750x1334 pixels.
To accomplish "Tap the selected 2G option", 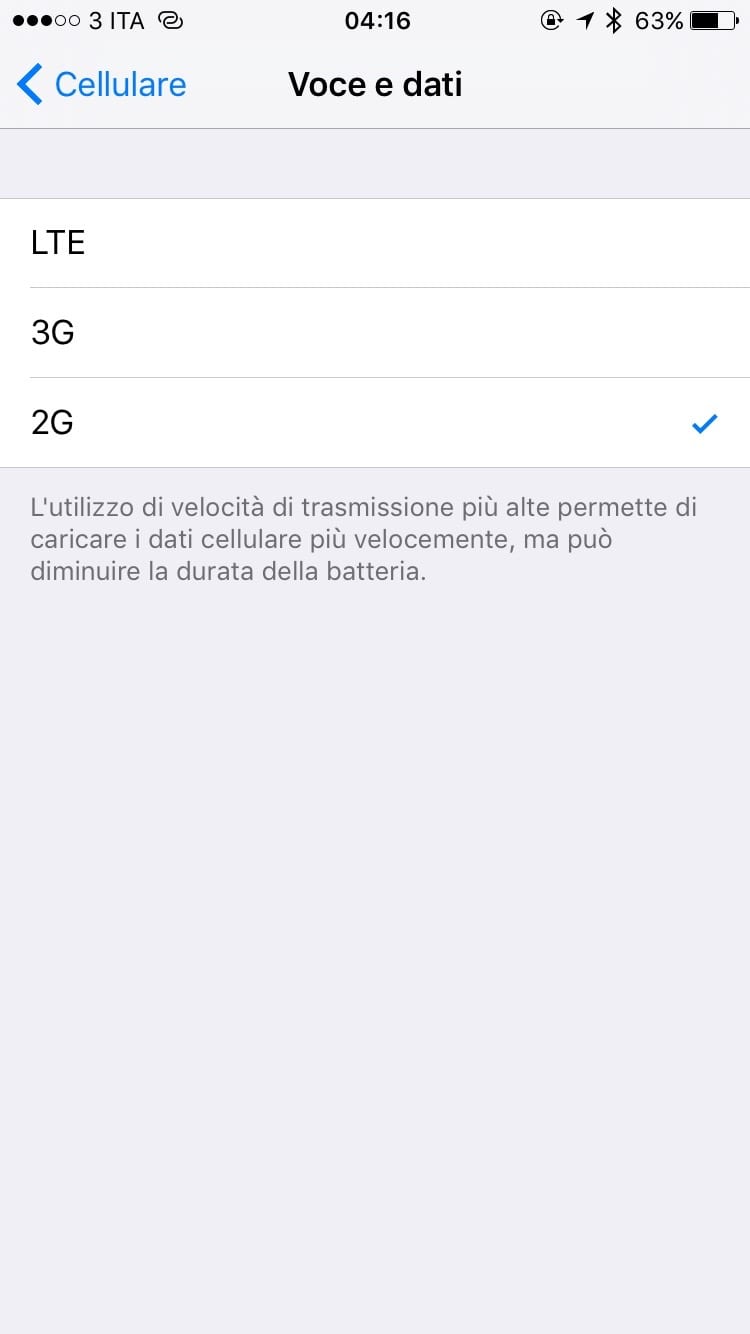I will (x=374, y=423).
